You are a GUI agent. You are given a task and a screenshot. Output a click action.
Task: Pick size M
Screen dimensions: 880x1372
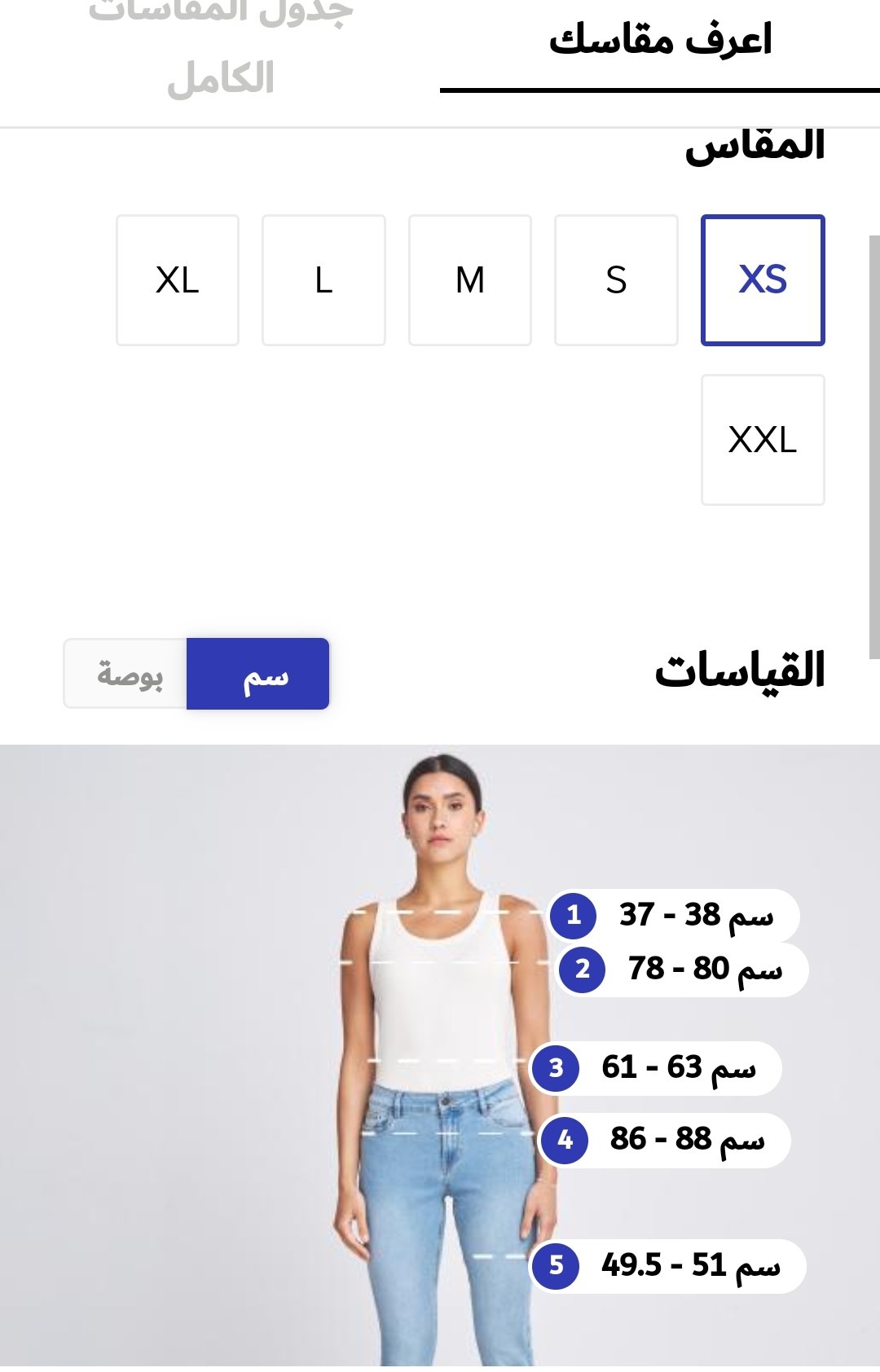tap(470, 280)
